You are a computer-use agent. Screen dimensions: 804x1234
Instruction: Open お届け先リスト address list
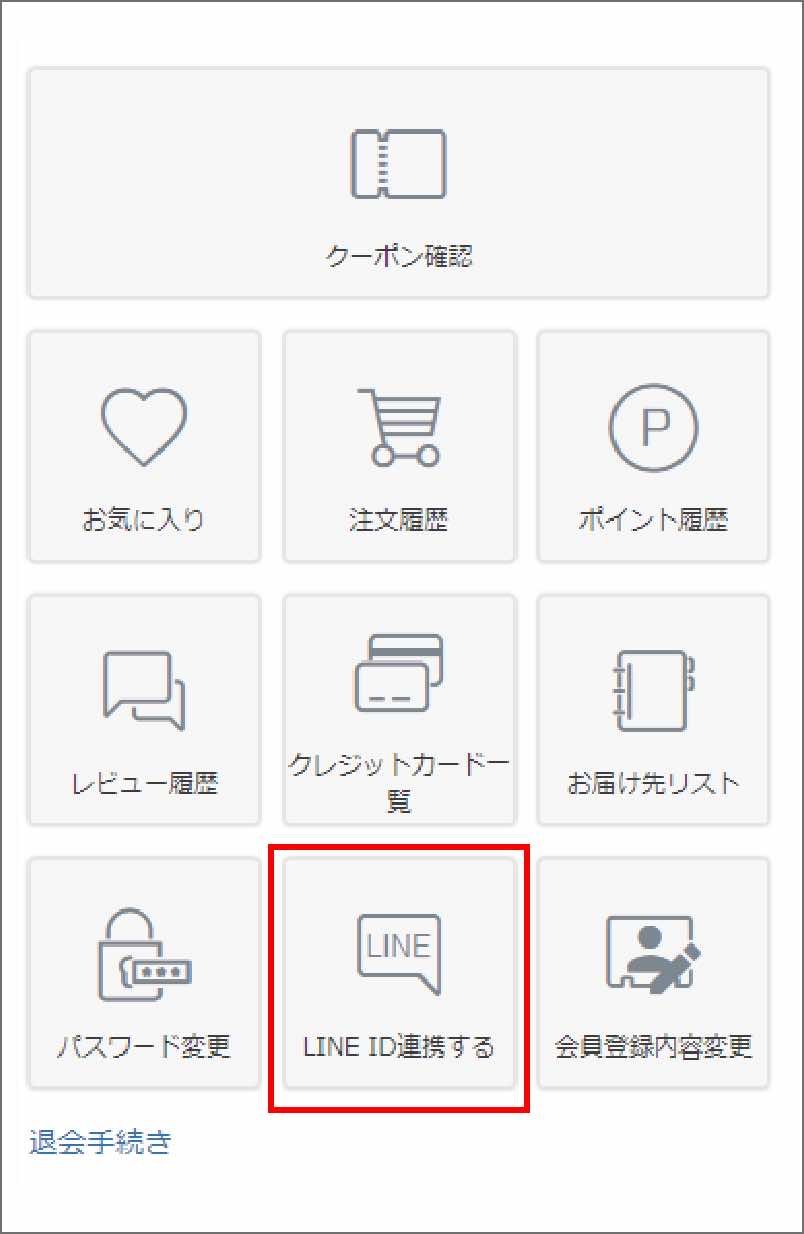653,710
